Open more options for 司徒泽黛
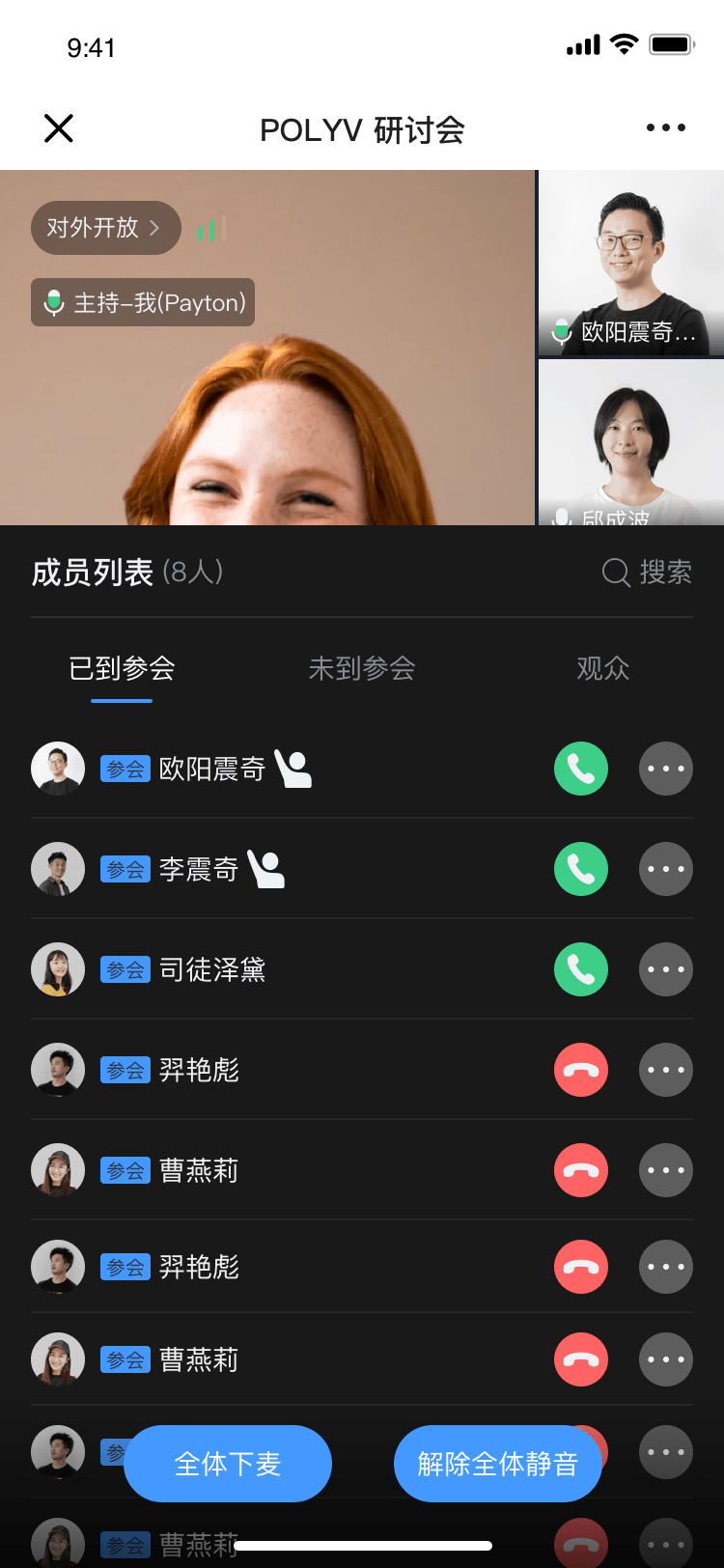This screenshot has height=1568, width=724. [665, 969]
